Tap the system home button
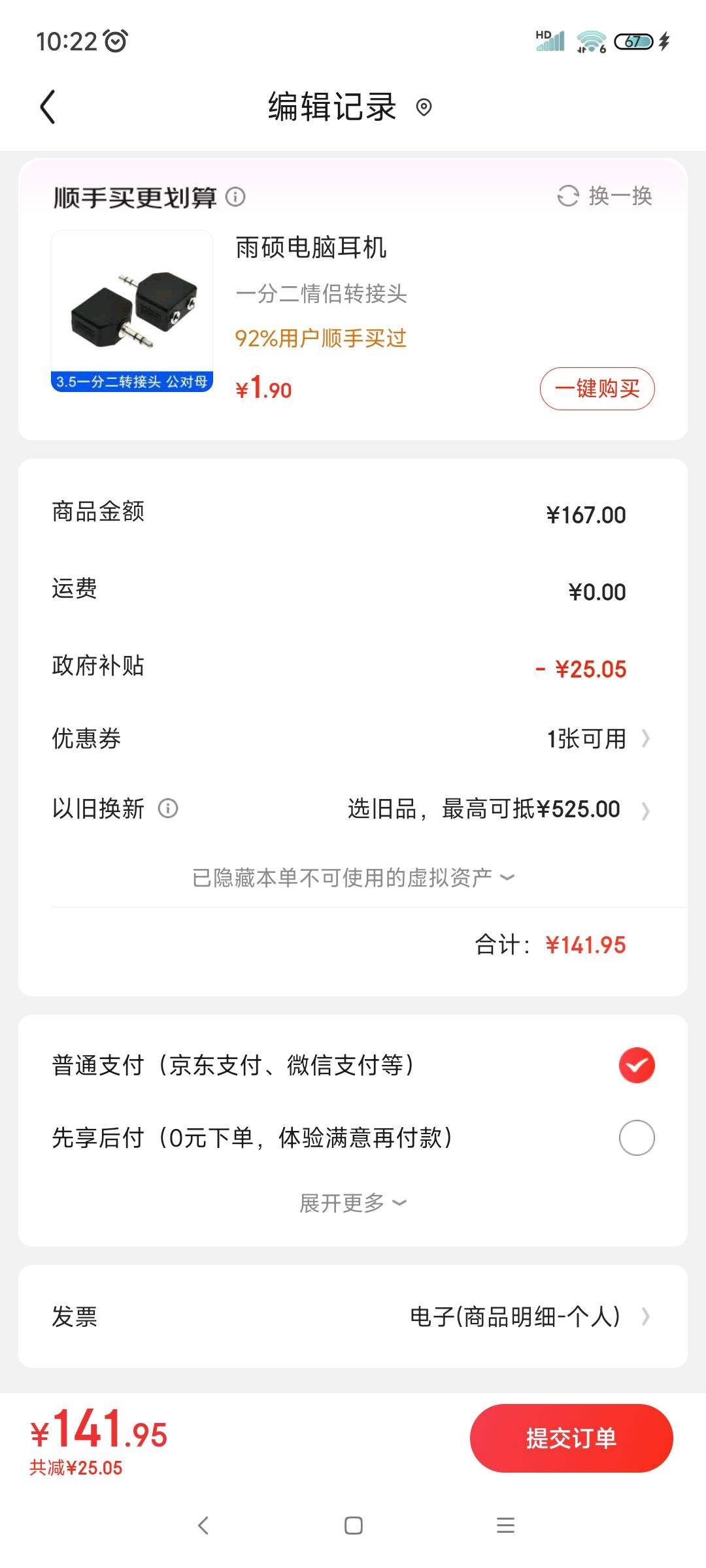 353,1526
